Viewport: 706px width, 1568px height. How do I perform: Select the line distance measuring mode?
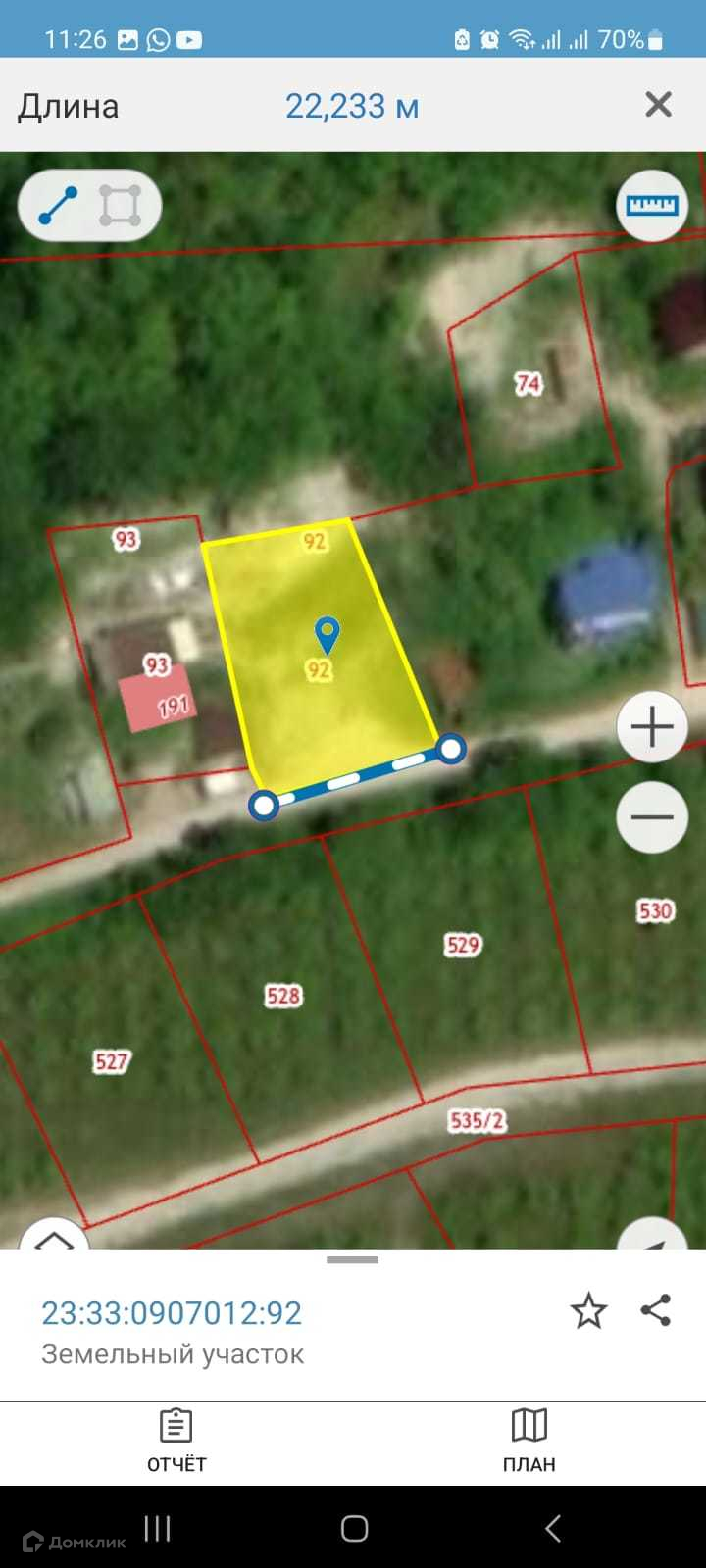click(x=58, y=206)
